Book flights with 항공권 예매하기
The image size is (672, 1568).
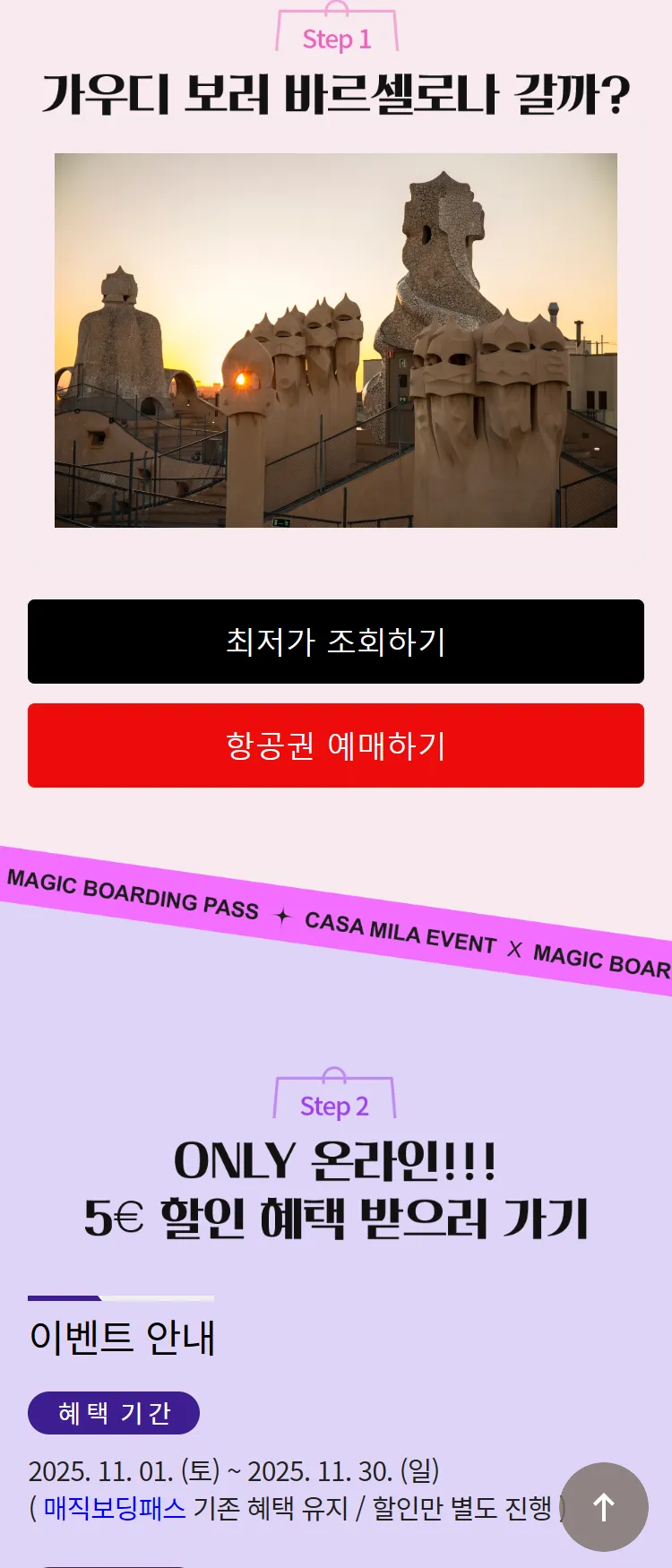(336, 745)
